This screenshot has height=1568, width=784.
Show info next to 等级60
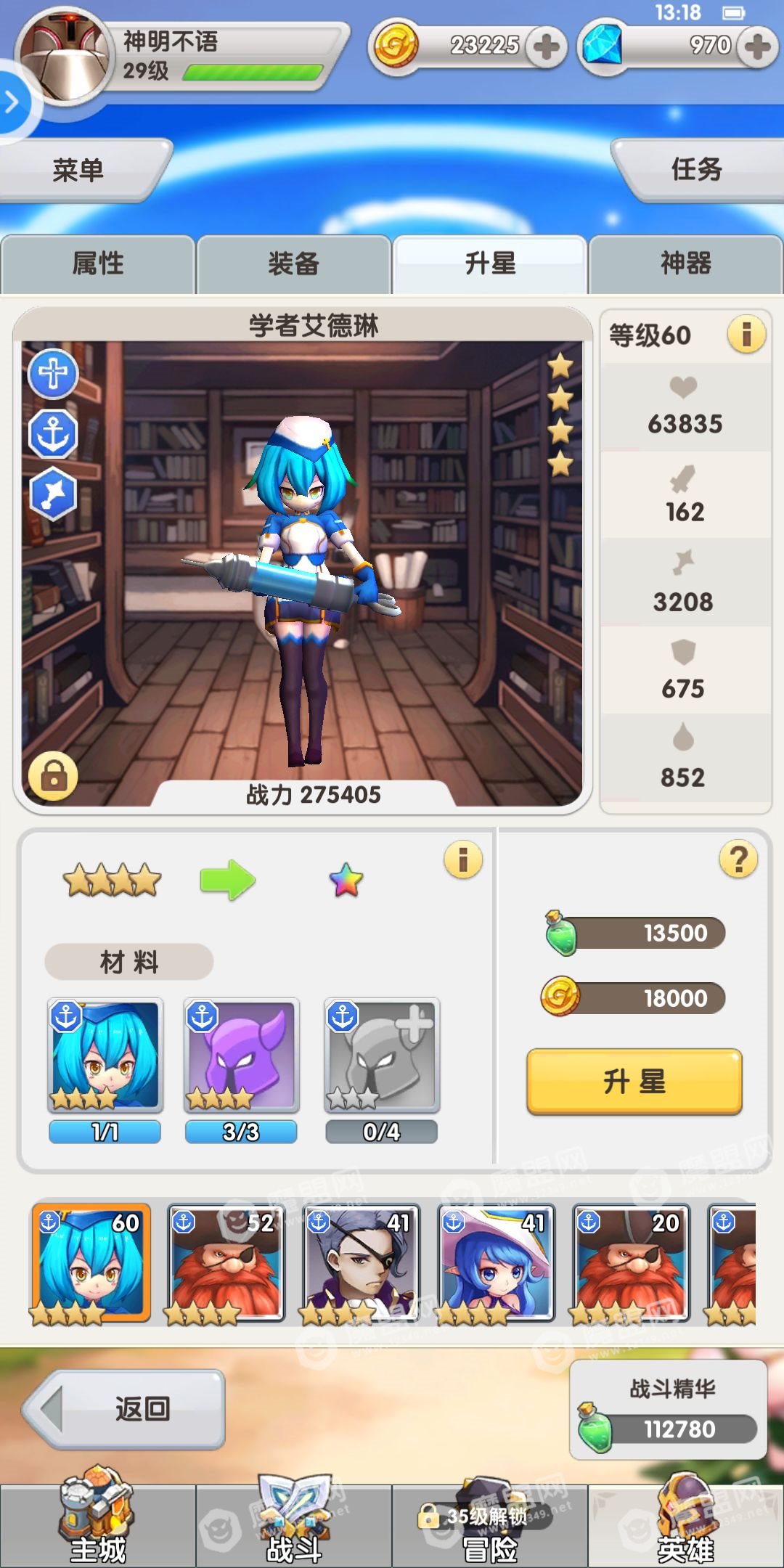(x=746, y=335)
